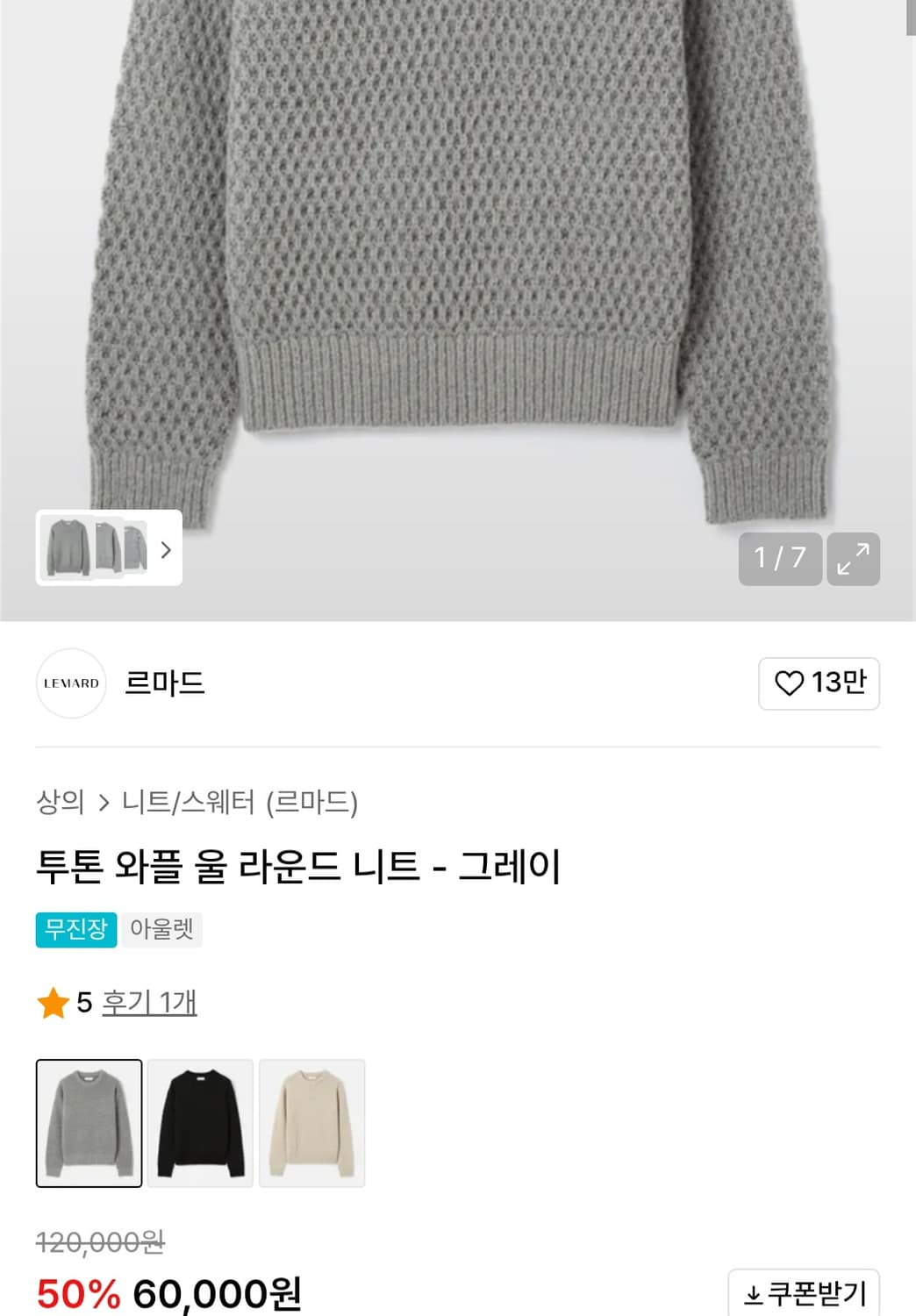Click the orange star rating icon
Viewport: 916px width, 1316px height.
coord(54,1000)
